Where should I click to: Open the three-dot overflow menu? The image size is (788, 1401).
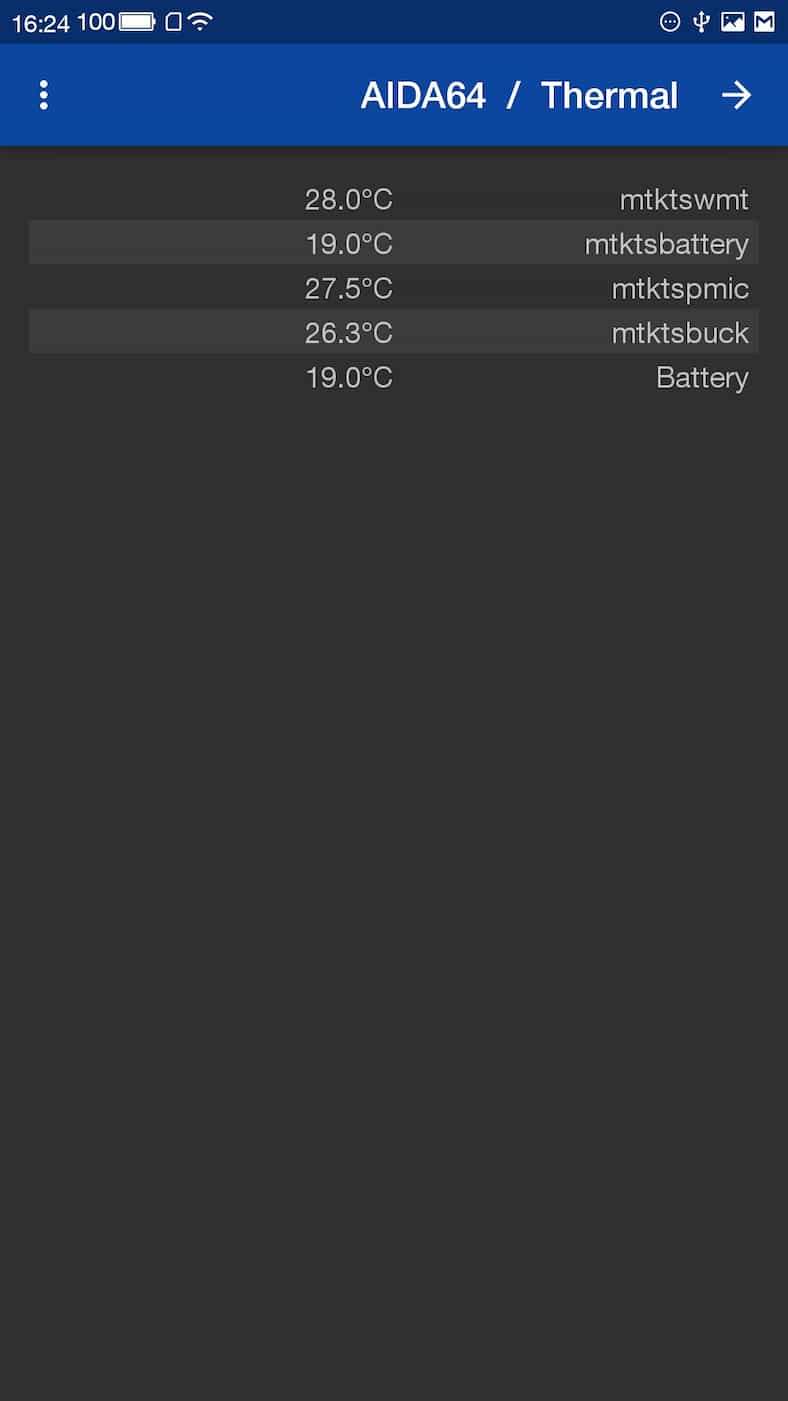[x=43, y=95]
